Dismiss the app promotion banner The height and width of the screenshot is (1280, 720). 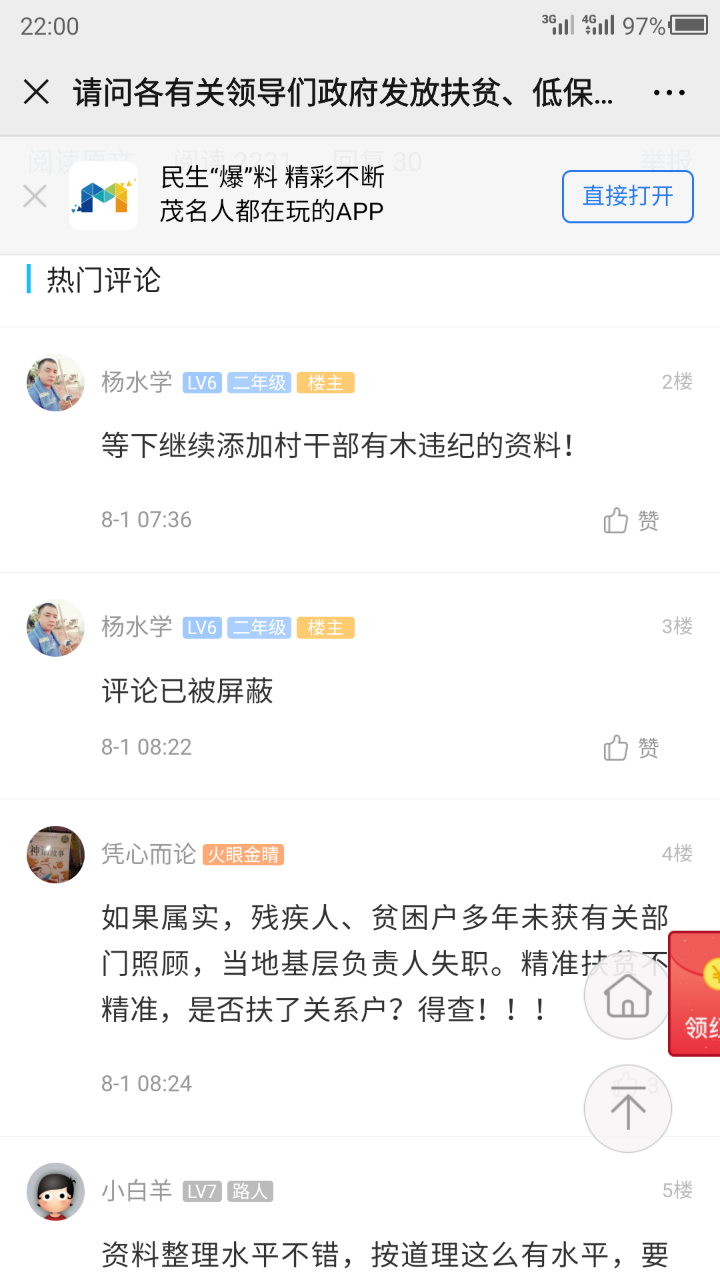click(x=35, y=196)
